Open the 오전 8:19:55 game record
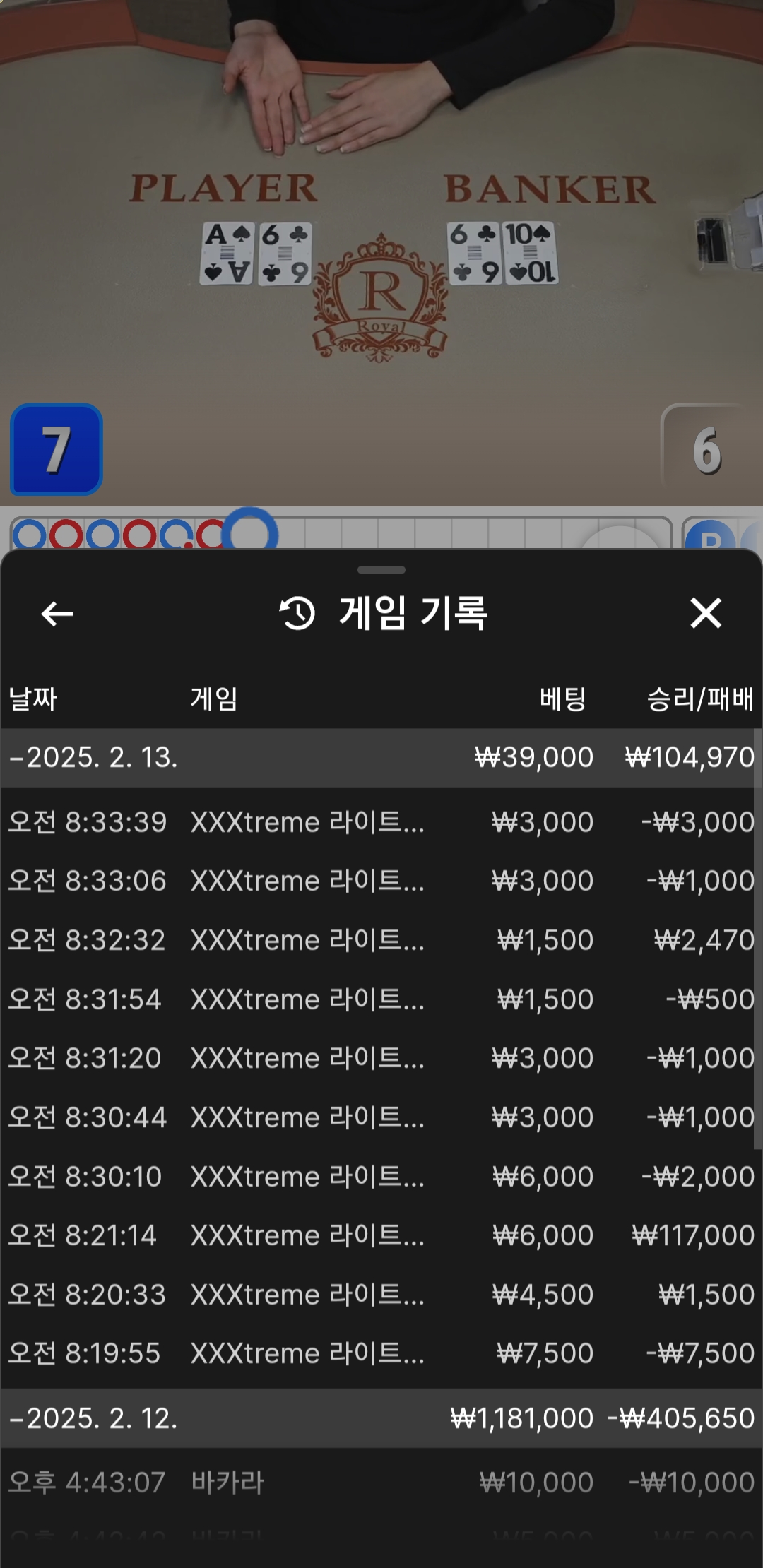This screenshot has width=763, height=1568. 380,1353
